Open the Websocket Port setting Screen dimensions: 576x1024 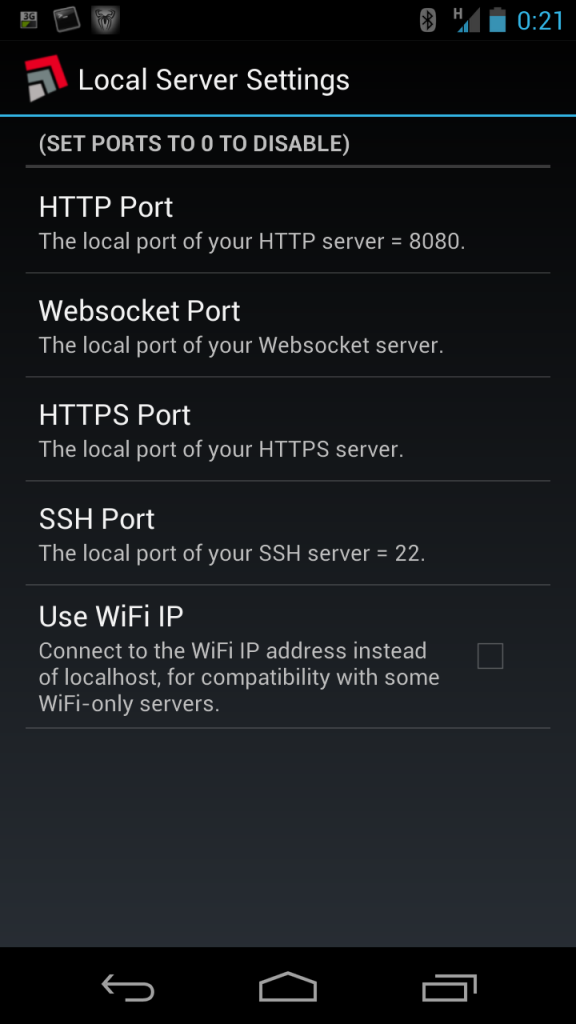288,325
